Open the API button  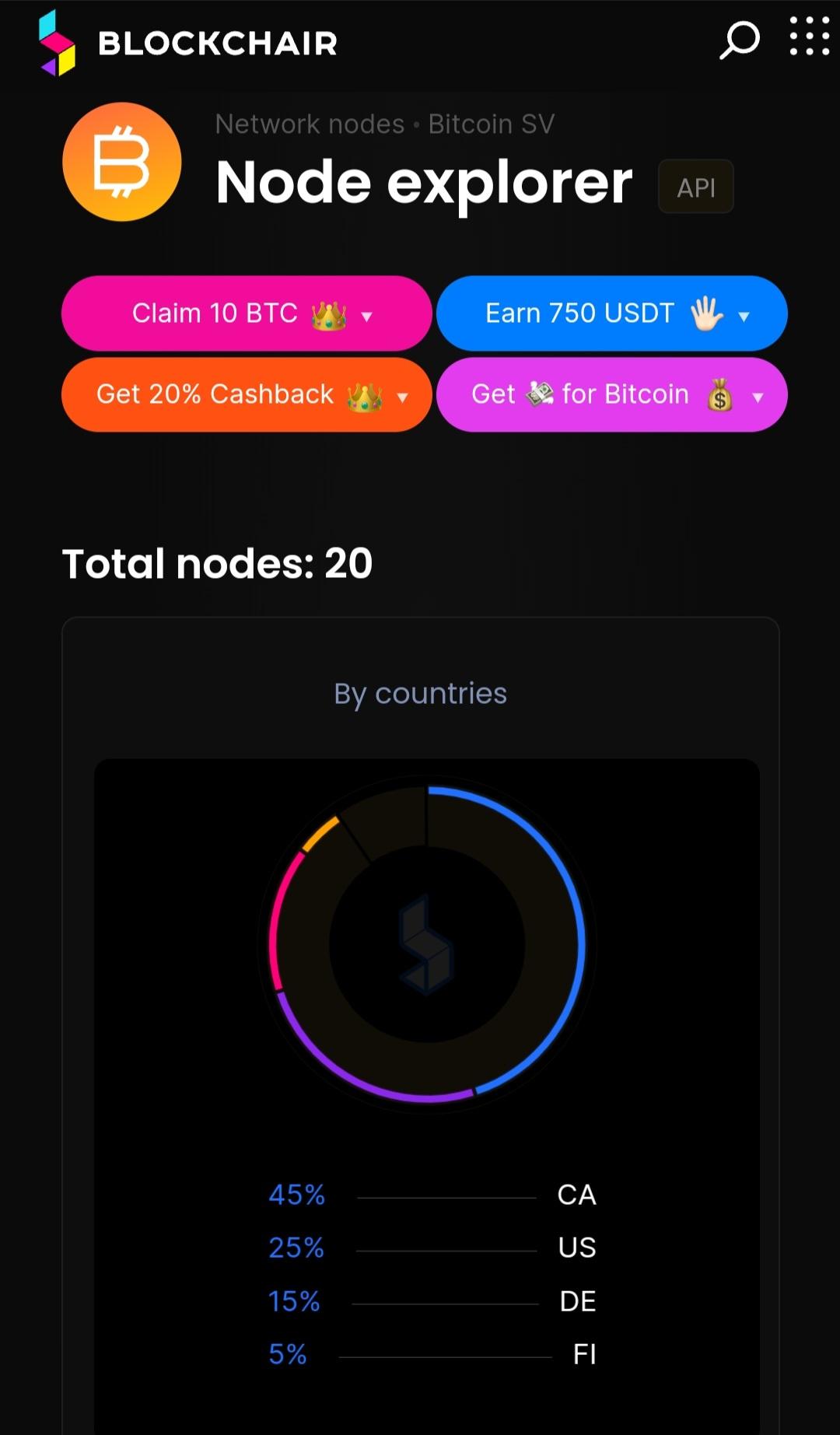coord(695,187)
